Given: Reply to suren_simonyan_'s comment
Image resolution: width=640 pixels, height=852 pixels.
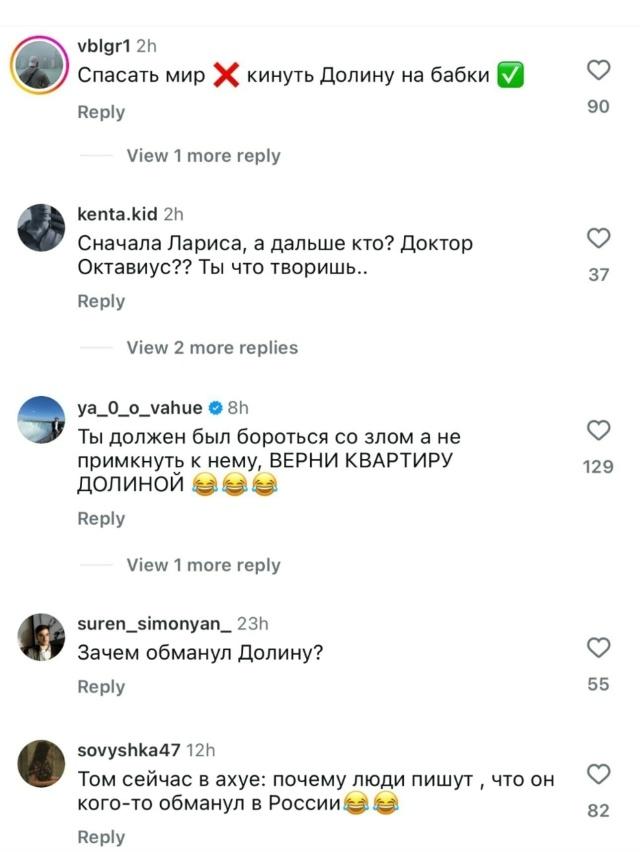Looking at the screenshot, I should coord(101,687).
